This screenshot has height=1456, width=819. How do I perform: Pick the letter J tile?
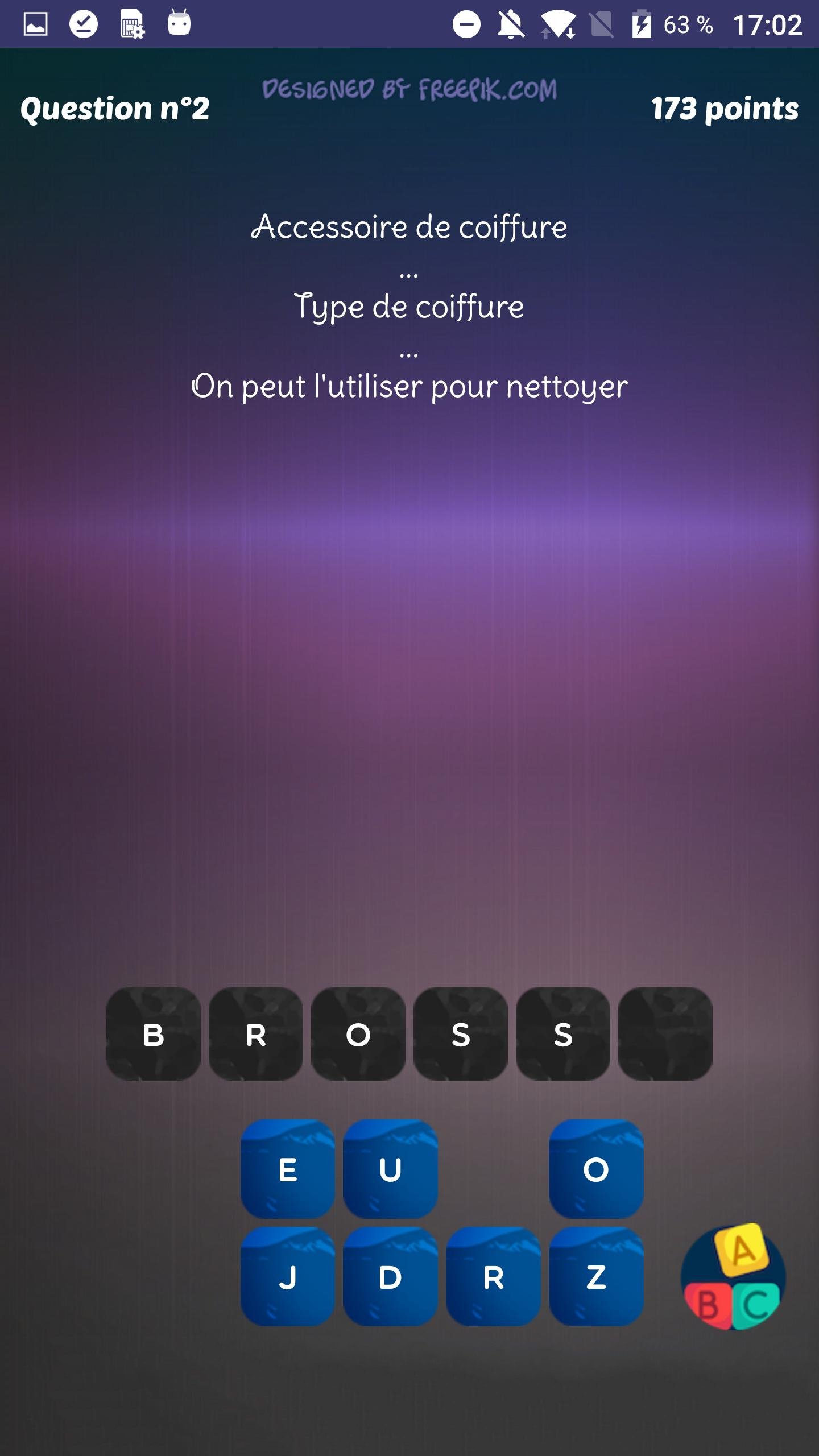click(x=288, y=1277)
